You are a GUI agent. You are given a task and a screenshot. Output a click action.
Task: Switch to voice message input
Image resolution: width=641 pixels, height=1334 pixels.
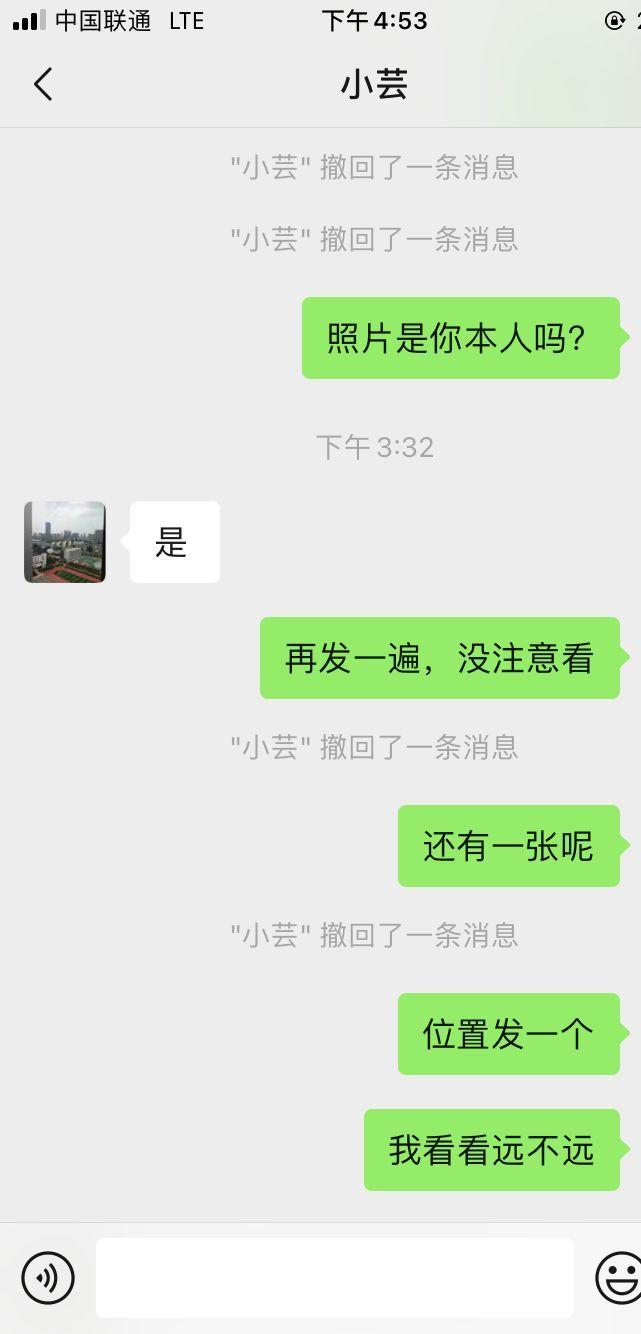click(48, 1277)
